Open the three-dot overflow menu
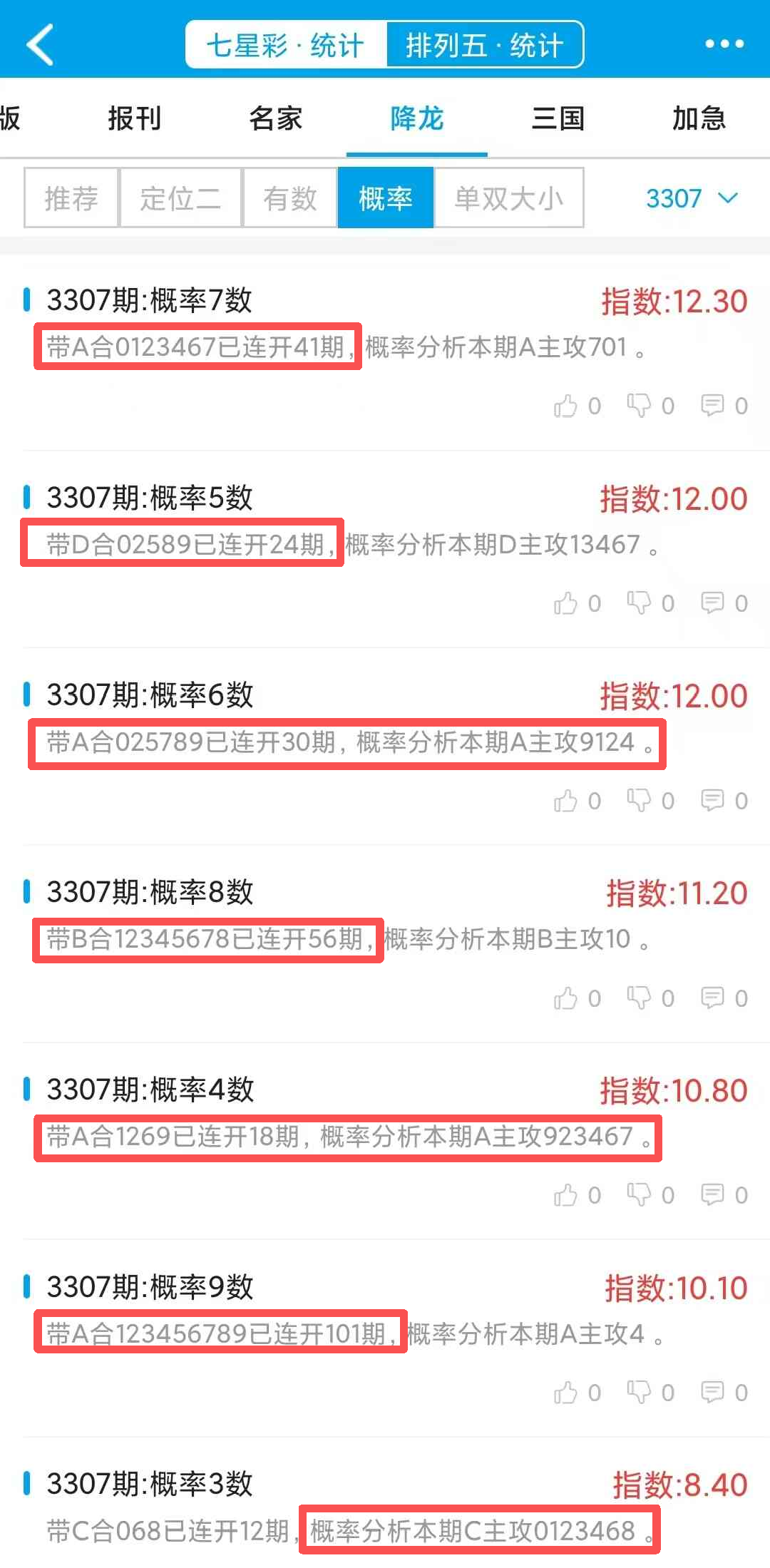 724,44
